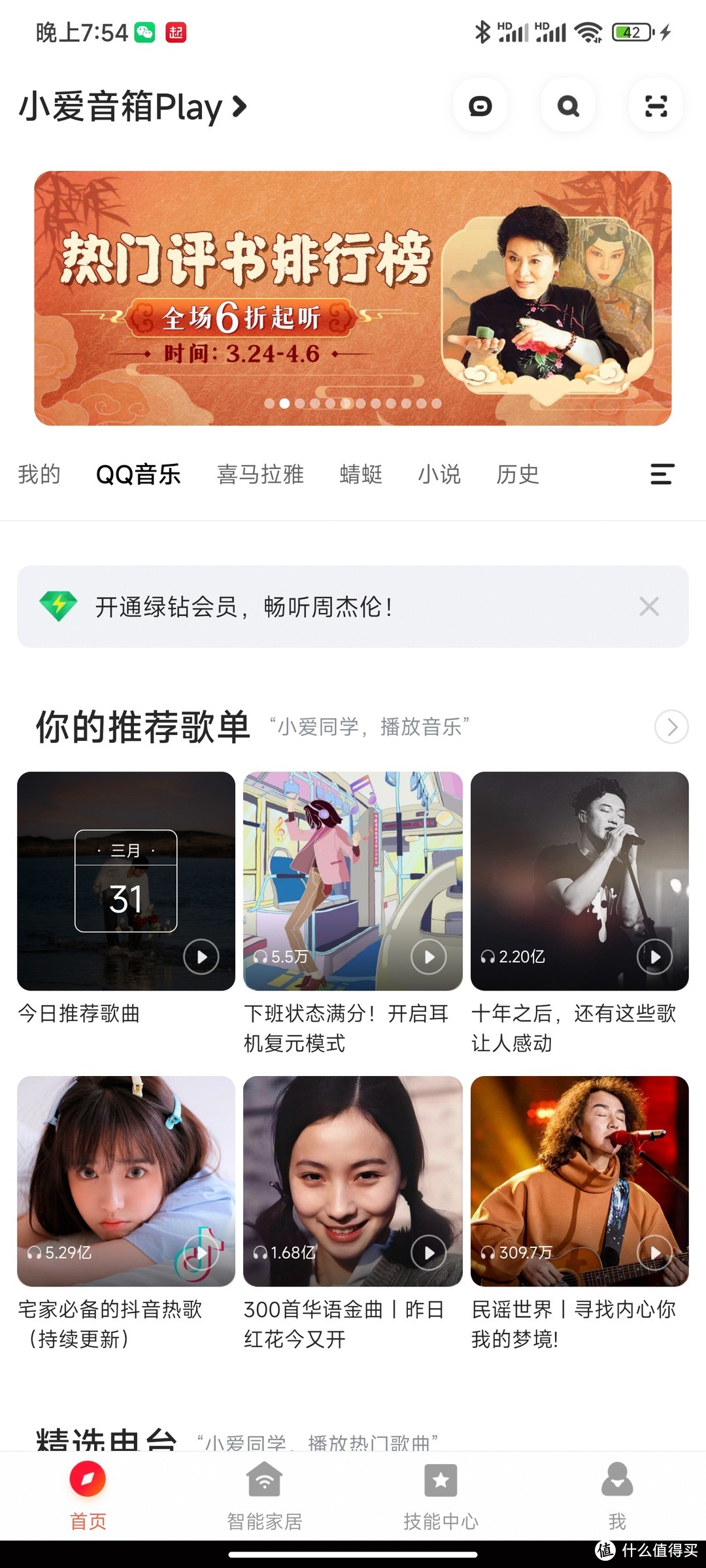706x1568 pixels.
Task: Switch to the 小说 tab
Action: (x=439, y=474)
